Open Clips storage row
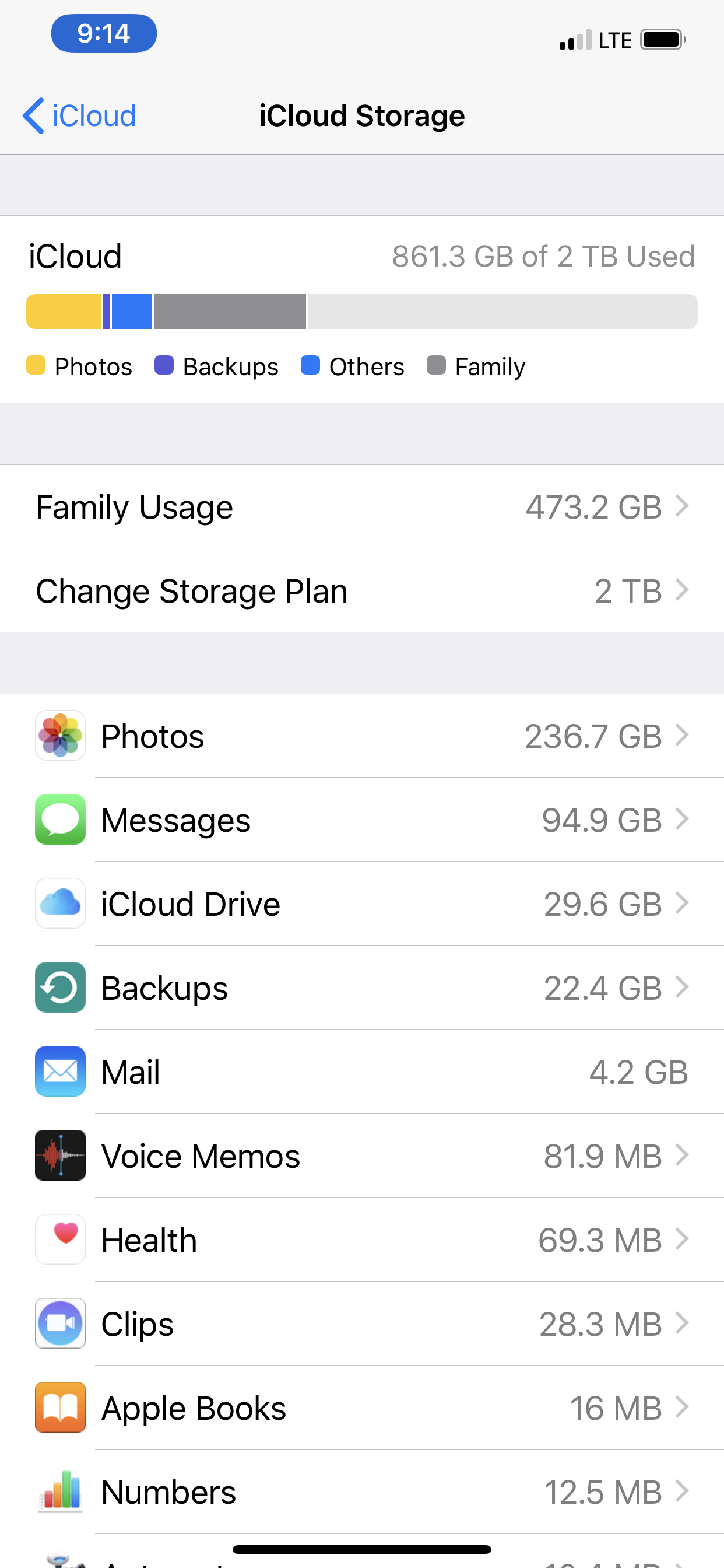 362,1324
